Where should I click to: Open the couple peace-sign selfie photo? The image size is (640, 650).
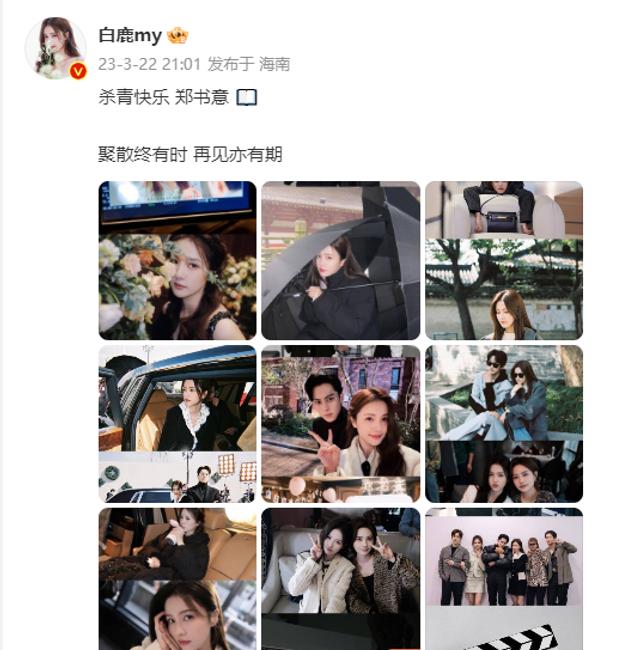tap(340, 424)
